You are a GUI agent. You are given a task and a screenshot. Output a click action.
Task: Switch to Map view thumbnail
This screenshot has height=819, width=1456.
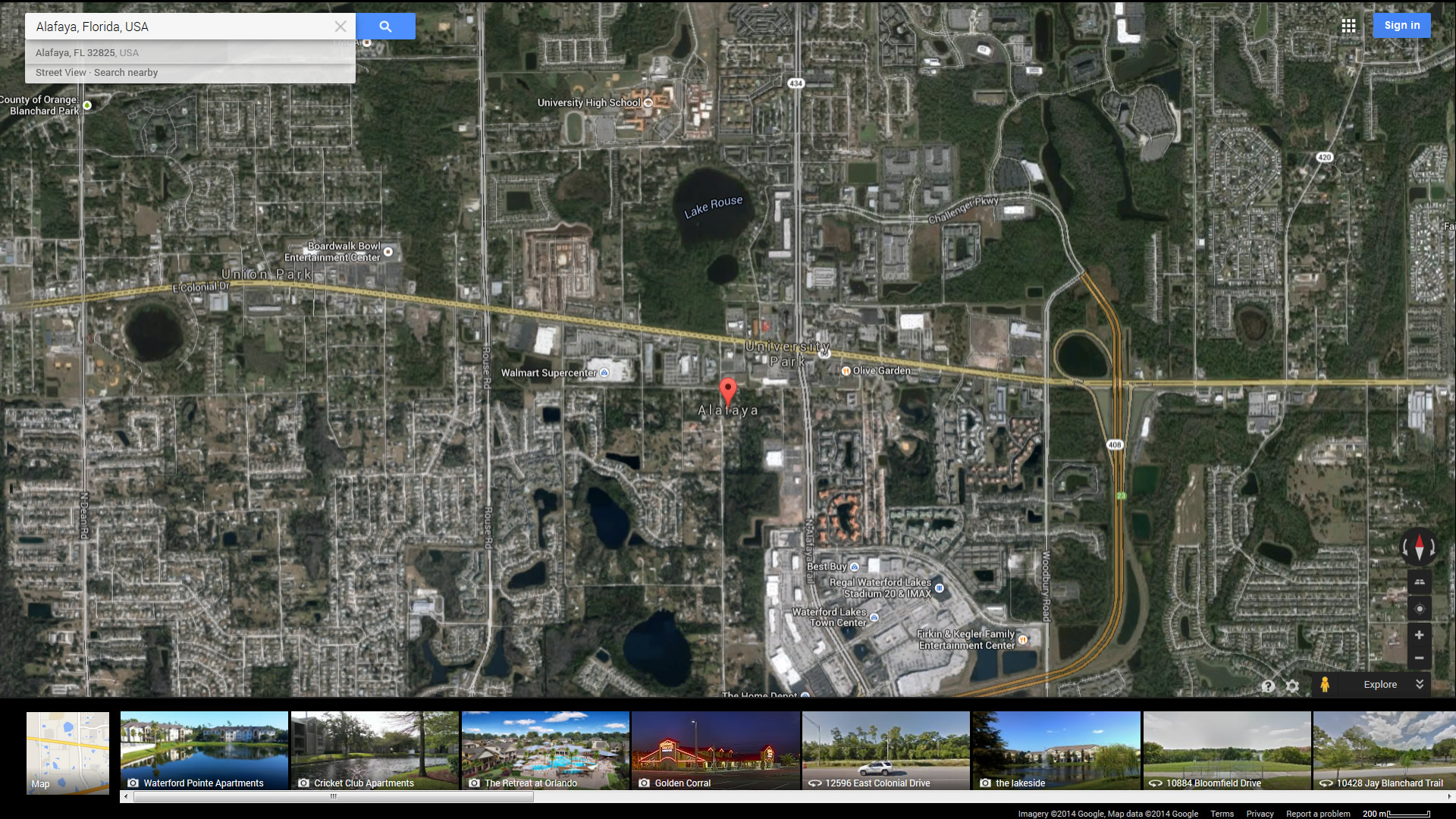click(67, 752)
